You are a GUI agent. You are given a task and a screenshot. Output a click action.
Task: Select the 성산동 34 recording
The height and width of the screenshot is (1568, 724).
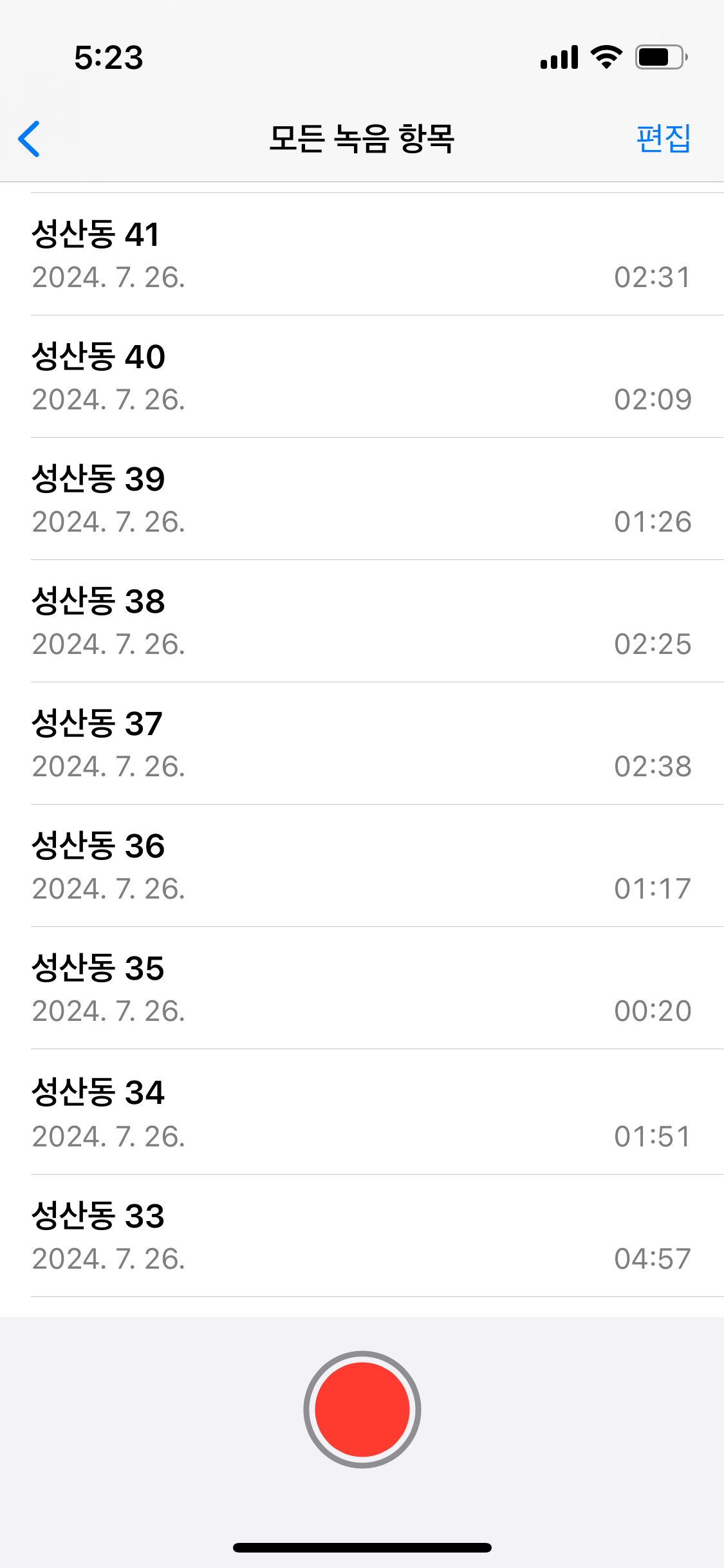[x=360, y=1110]
